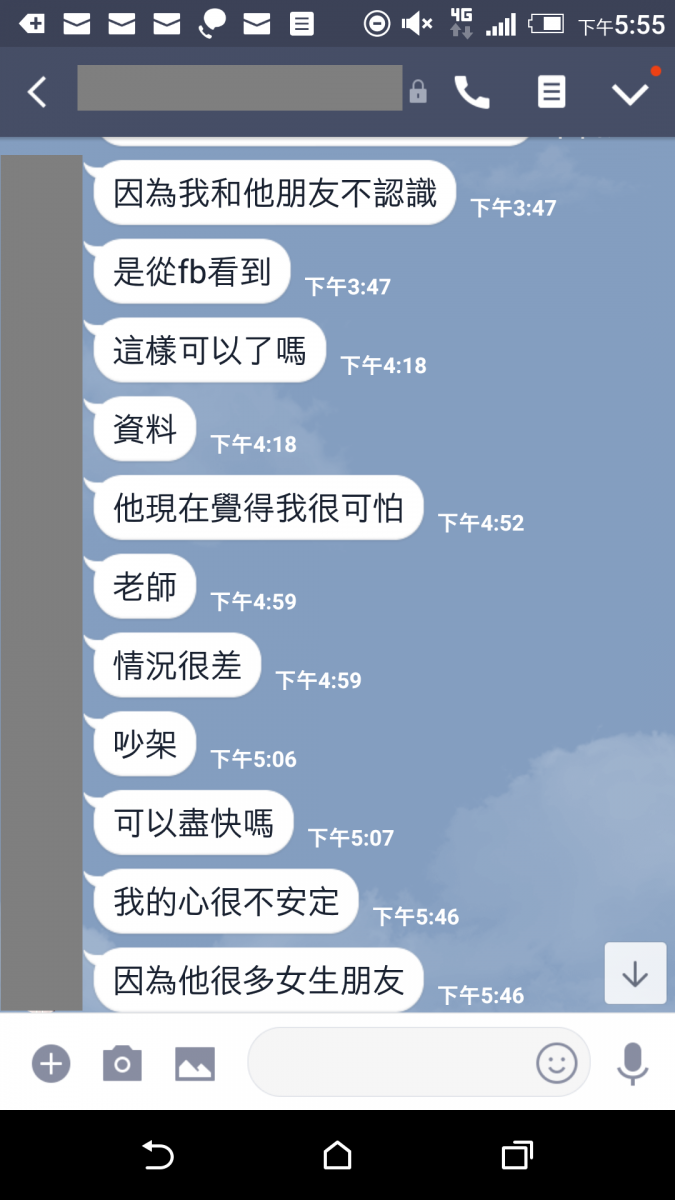Jump to the latest message with the down arrow

tap(635, 973)
